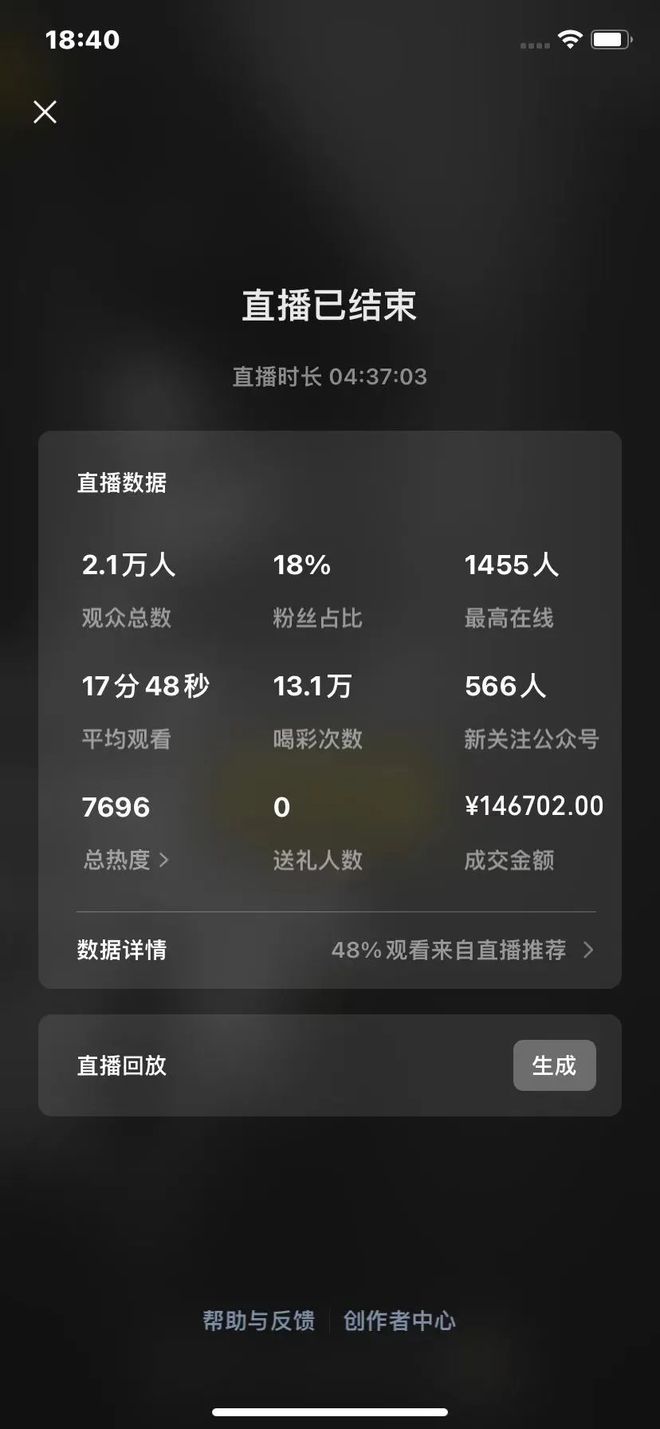Close the live stream ended screen
The image size is (660, 1429).
pyautogui.click(x=45, y=112)
